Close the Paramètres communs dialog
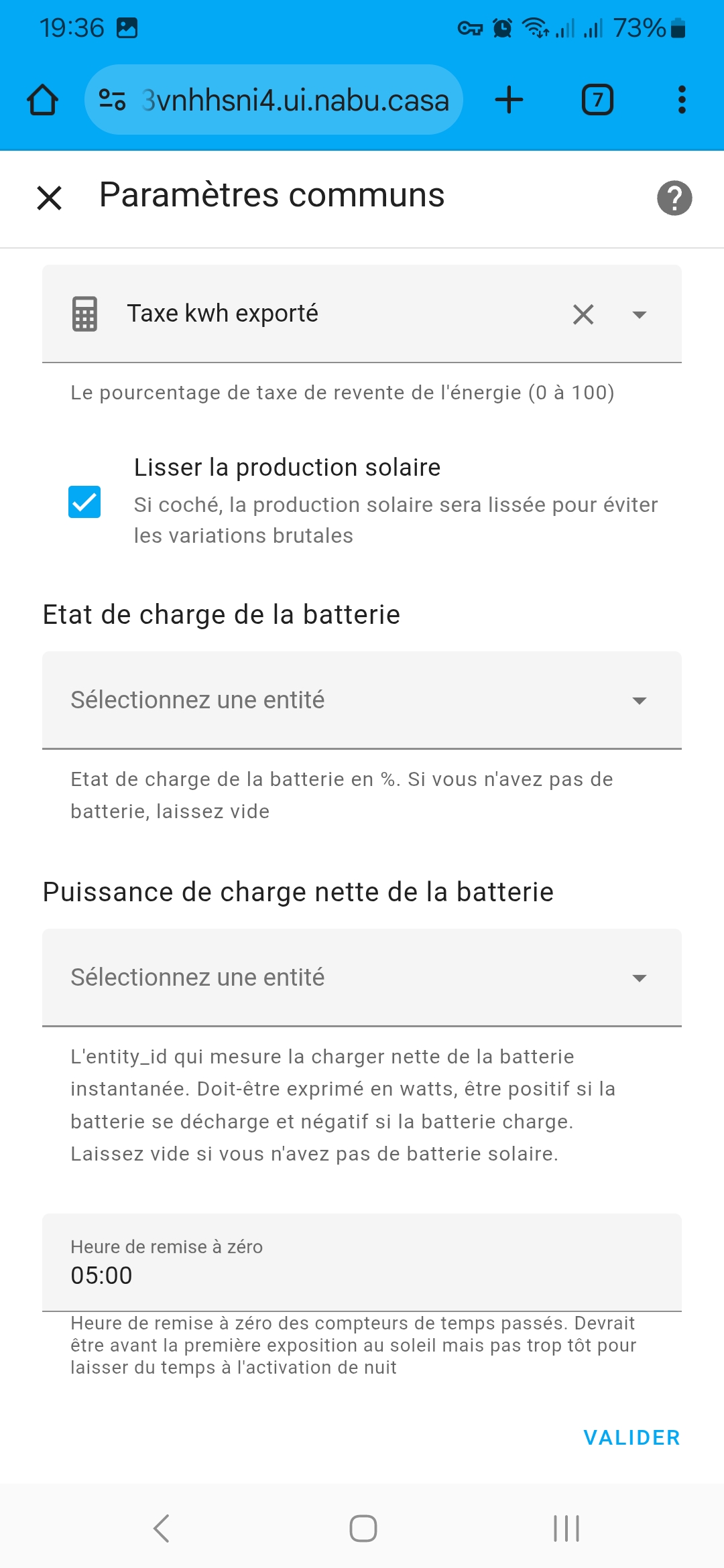 (50, 198)
